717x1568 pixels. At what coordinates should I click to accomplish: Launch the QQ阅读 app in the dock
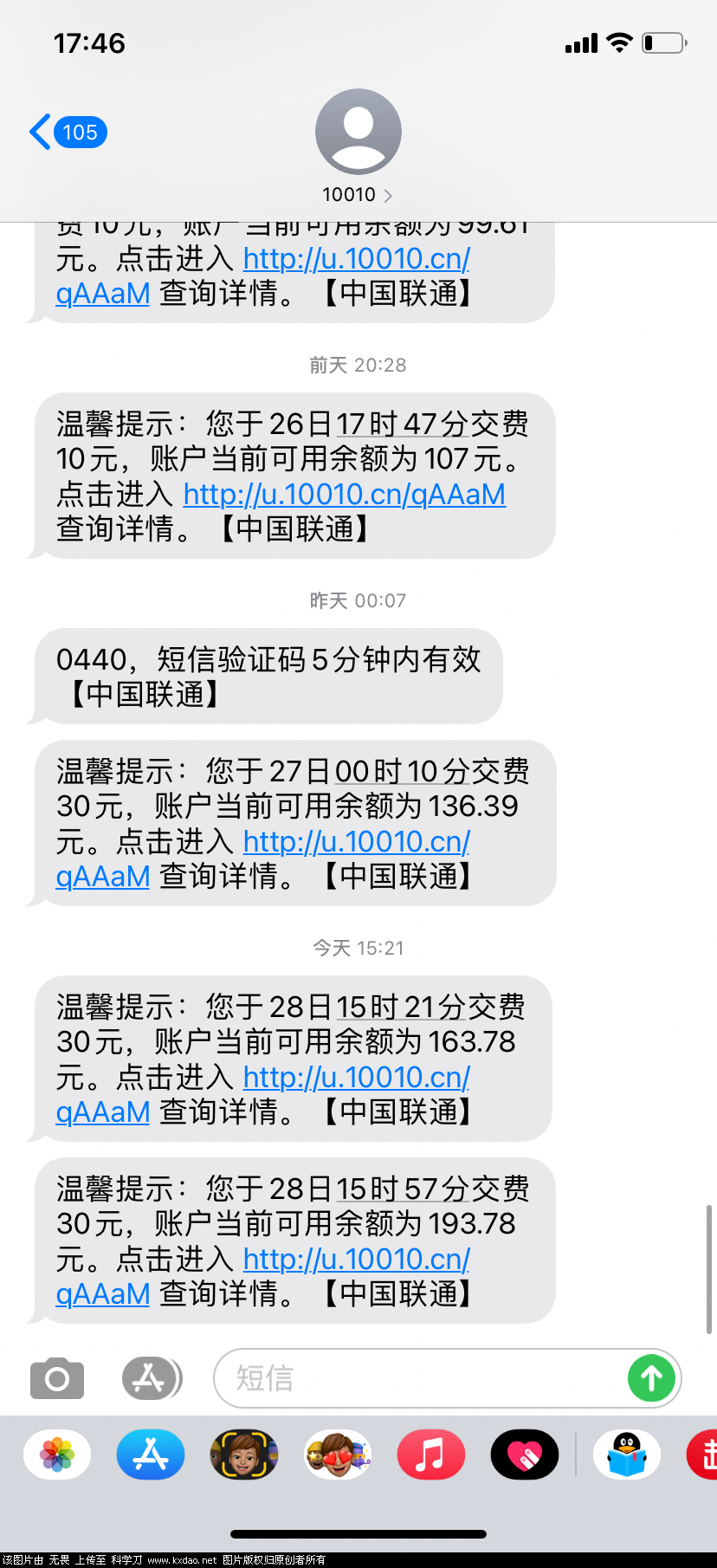[625, 1455]
